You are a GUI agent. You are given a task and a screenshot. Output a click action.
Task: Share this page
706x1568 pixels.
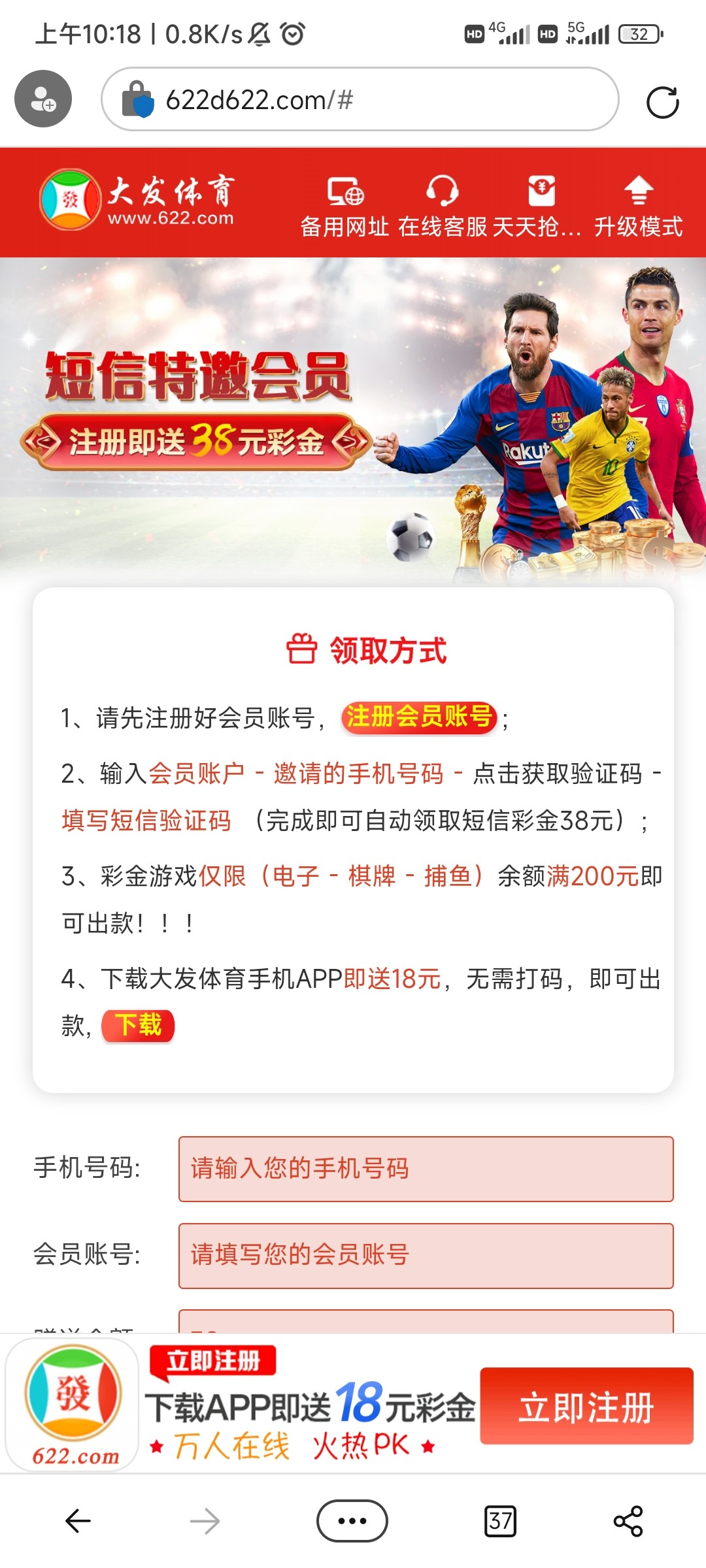pos(628,1521)
